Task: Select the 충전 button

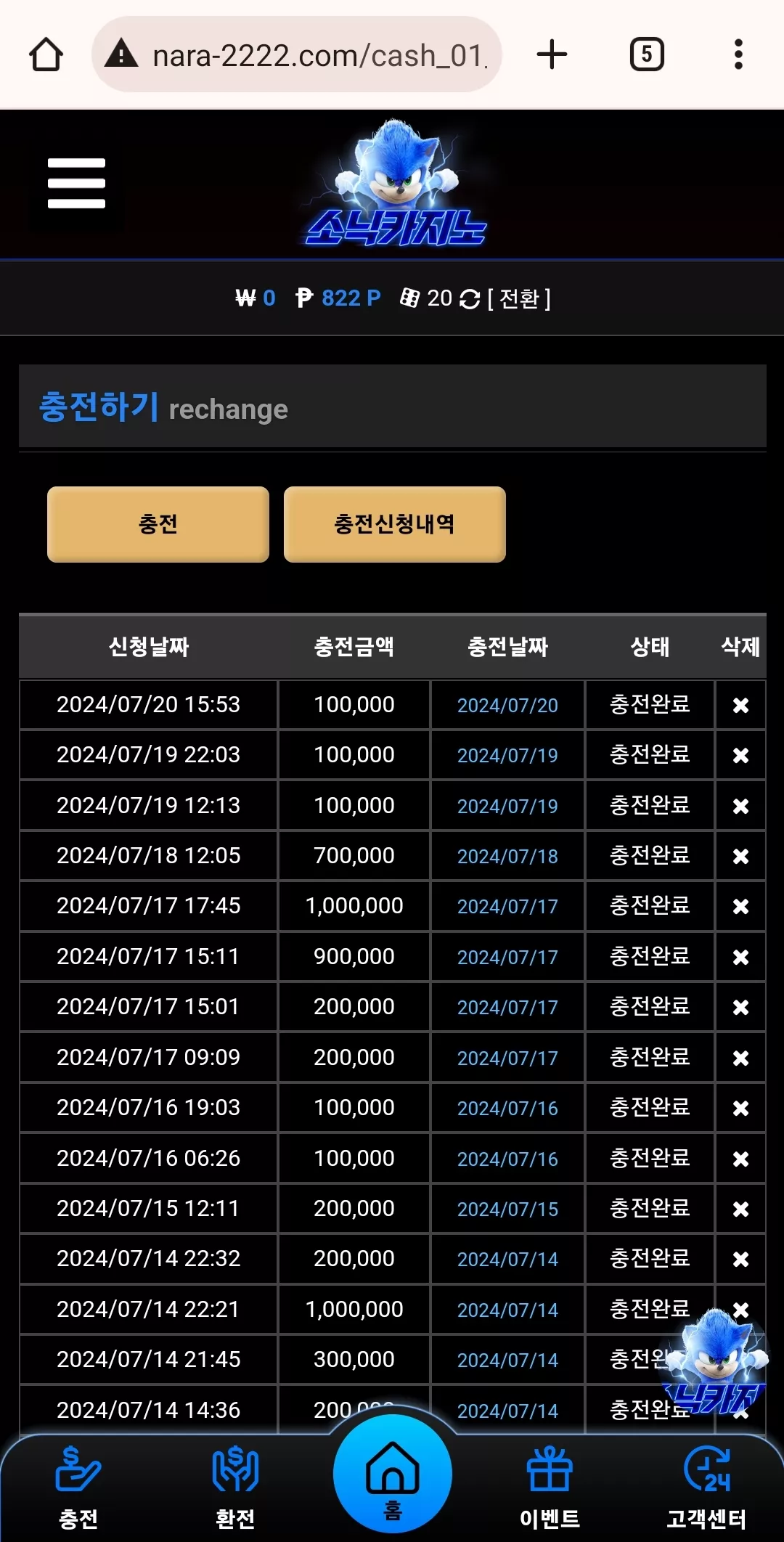Action: click(158, 524)
